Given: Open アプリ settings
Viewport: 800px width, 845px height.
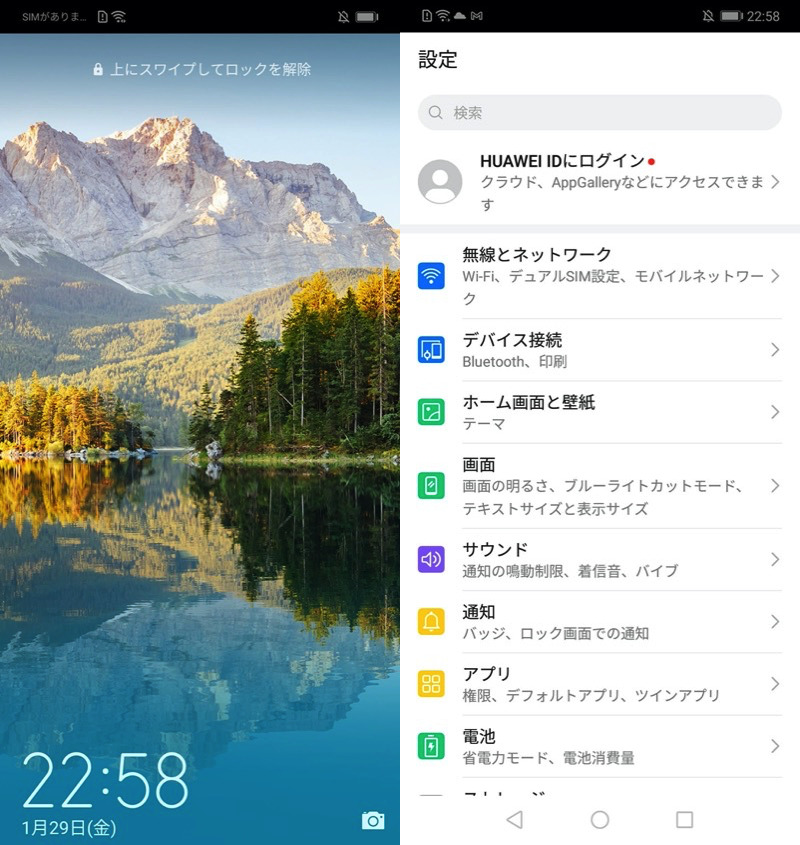Looking at the screenshot, I should coord(600,684).
